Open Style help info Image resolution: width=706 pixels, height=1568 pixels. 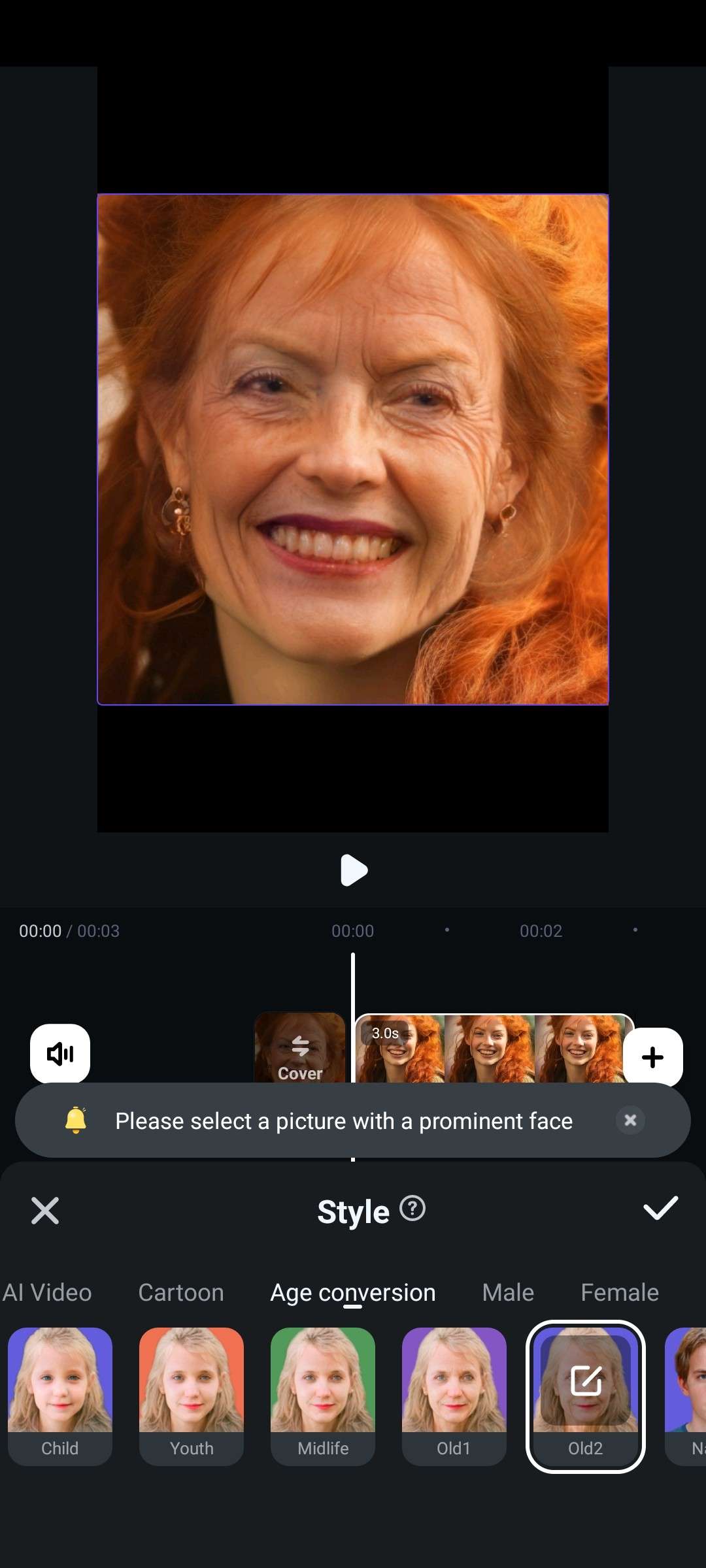coord(412,1209)
